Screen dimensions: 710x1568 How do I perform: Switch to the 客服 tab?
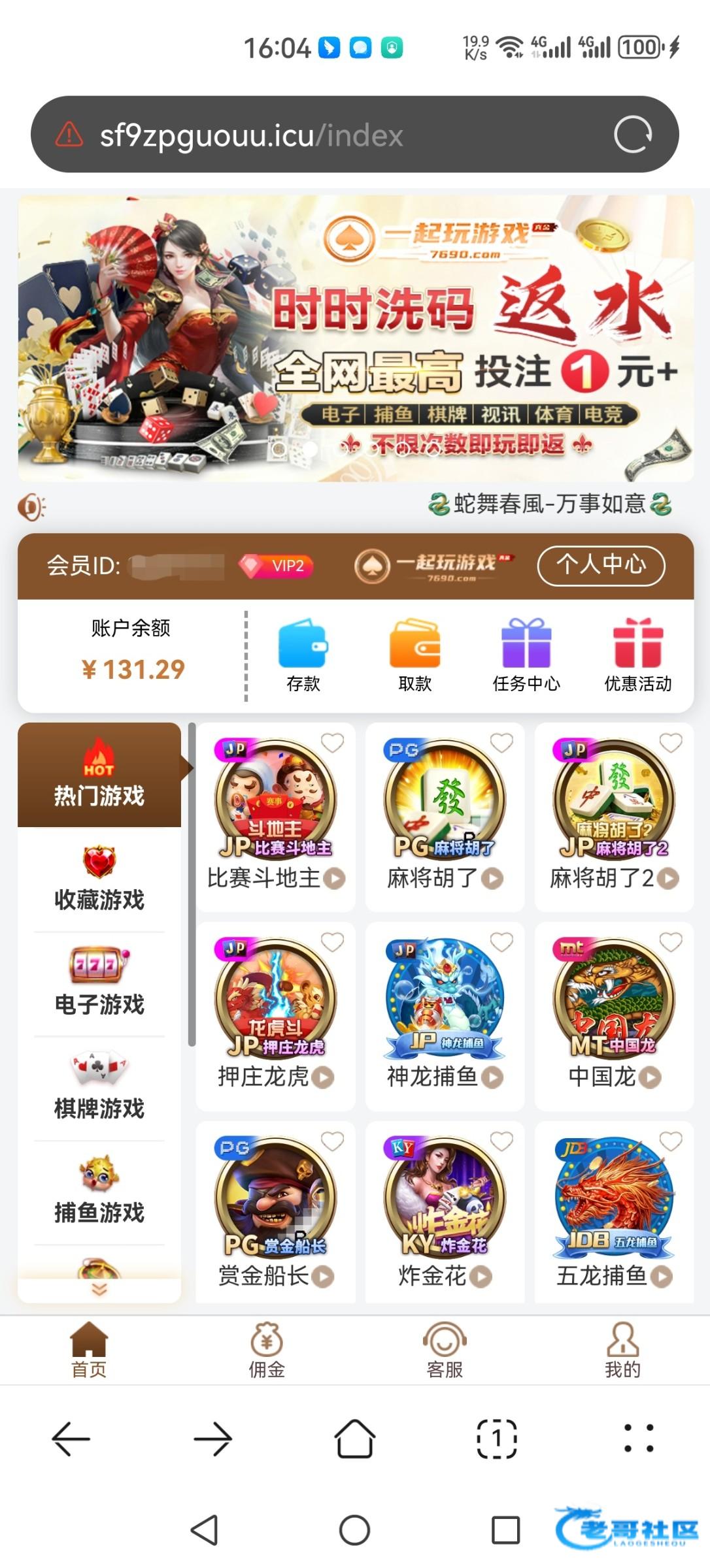pos(445,1350)
